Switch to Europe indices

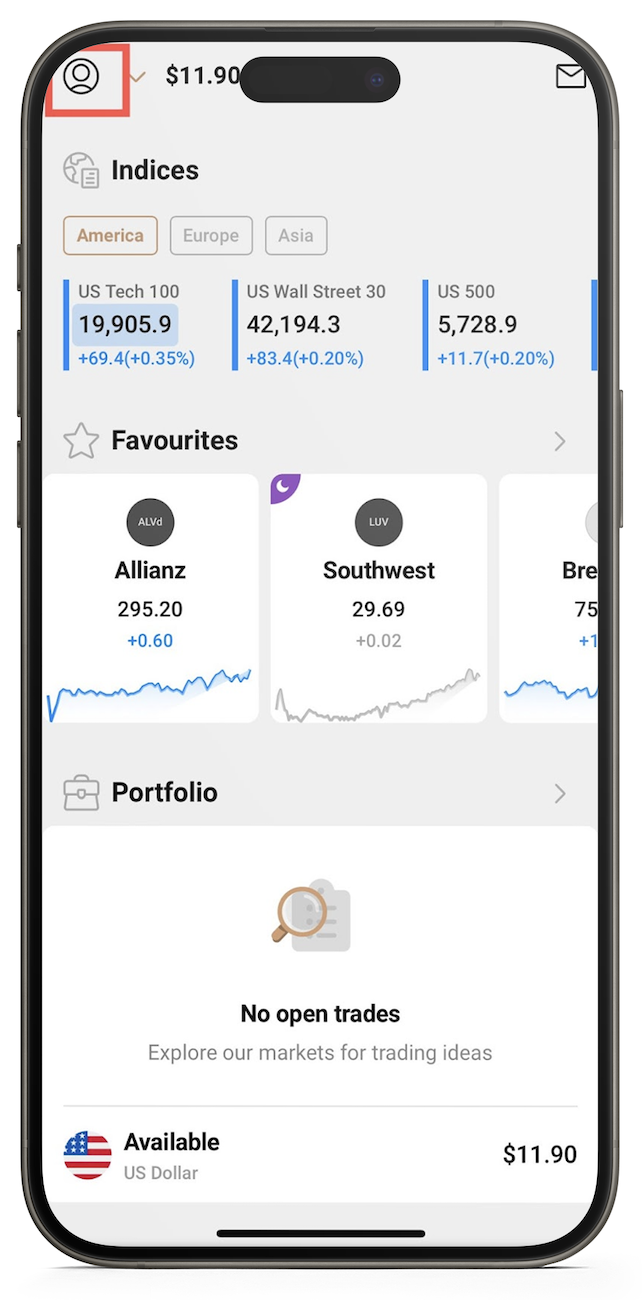coord(211,236)
